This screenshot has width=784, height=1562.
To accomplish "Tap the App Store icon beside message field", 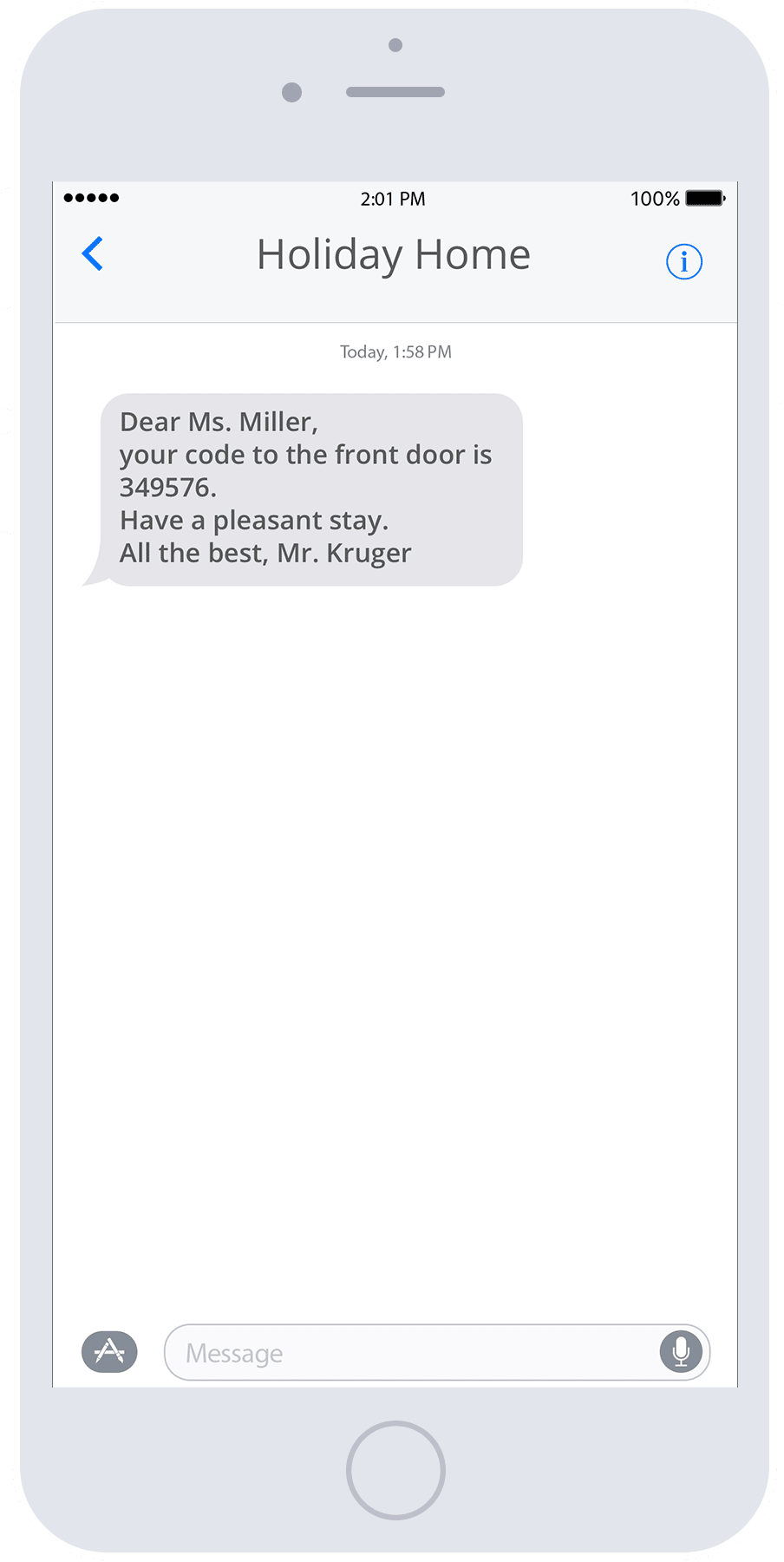I will (108, 1351).
